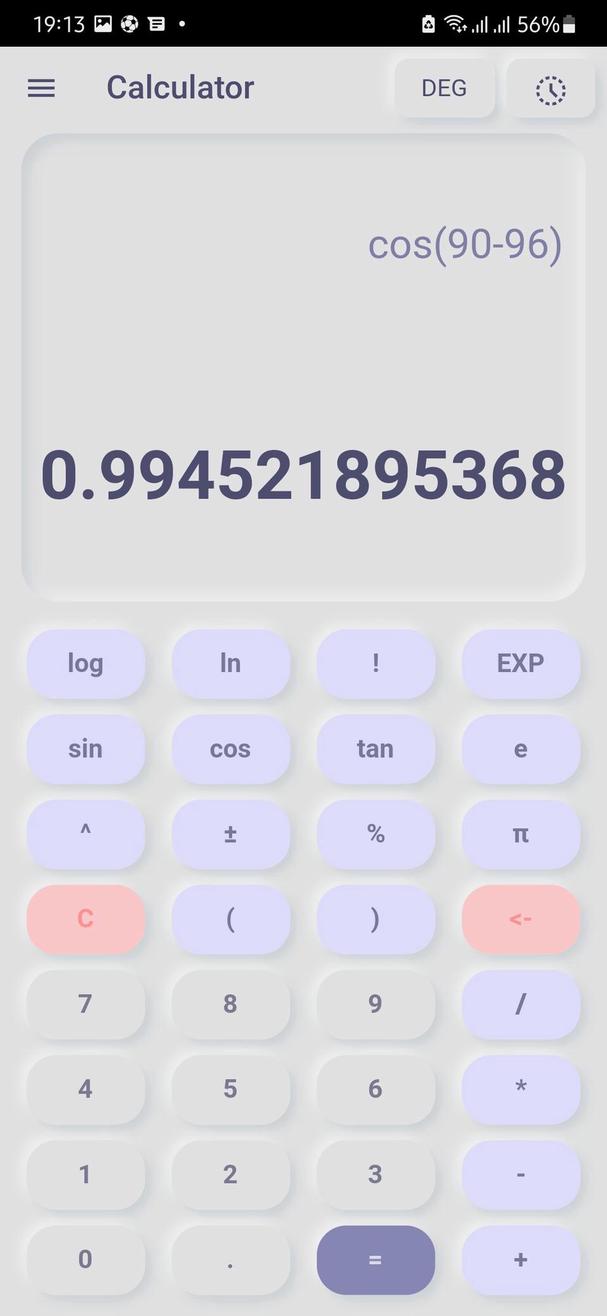Insert the constant π
This screenshot has width=607, height=1316.
(x=520, y=833)
